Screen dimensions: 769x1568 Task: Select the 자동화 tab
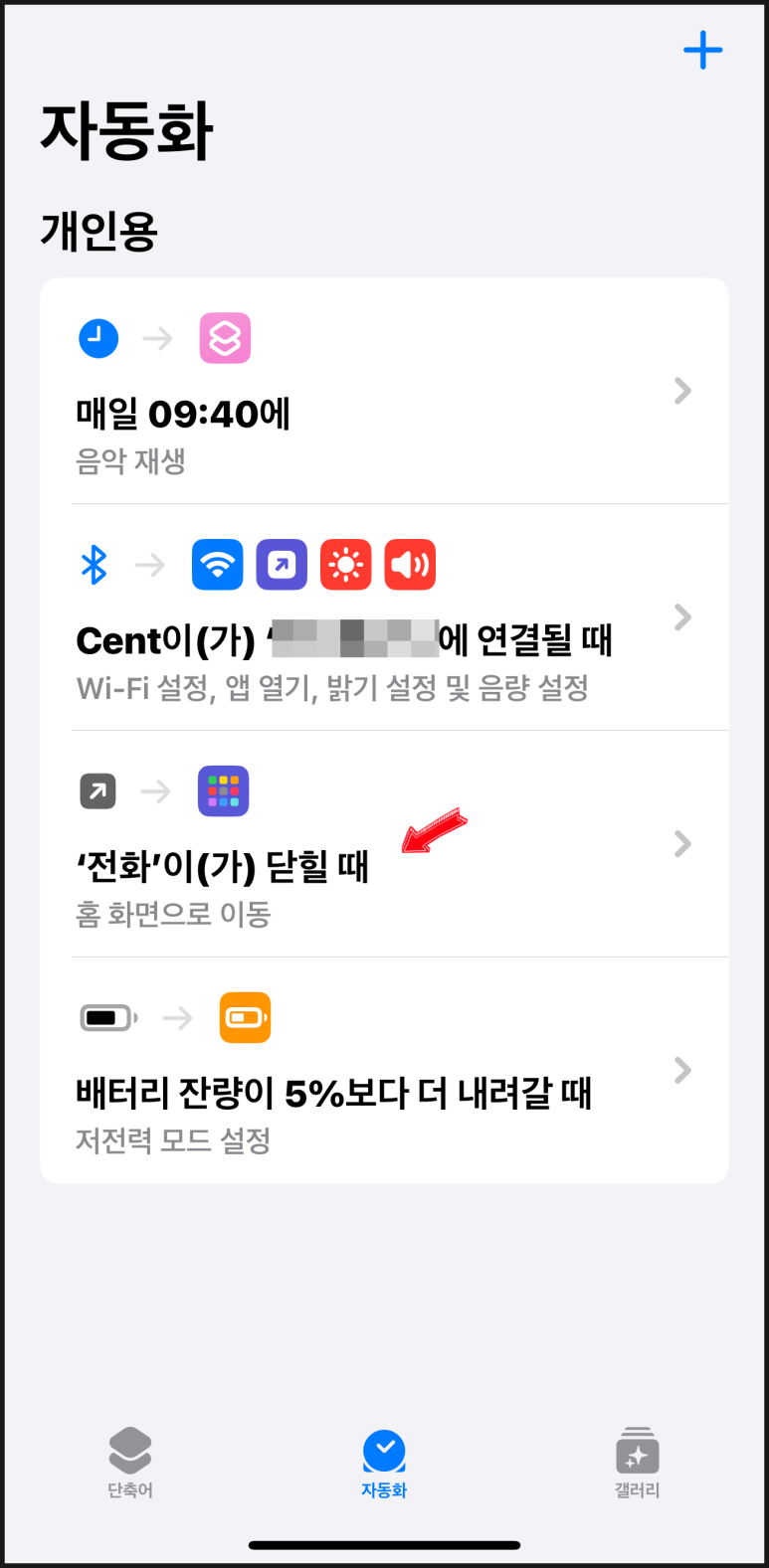(x=384, y=1463)
